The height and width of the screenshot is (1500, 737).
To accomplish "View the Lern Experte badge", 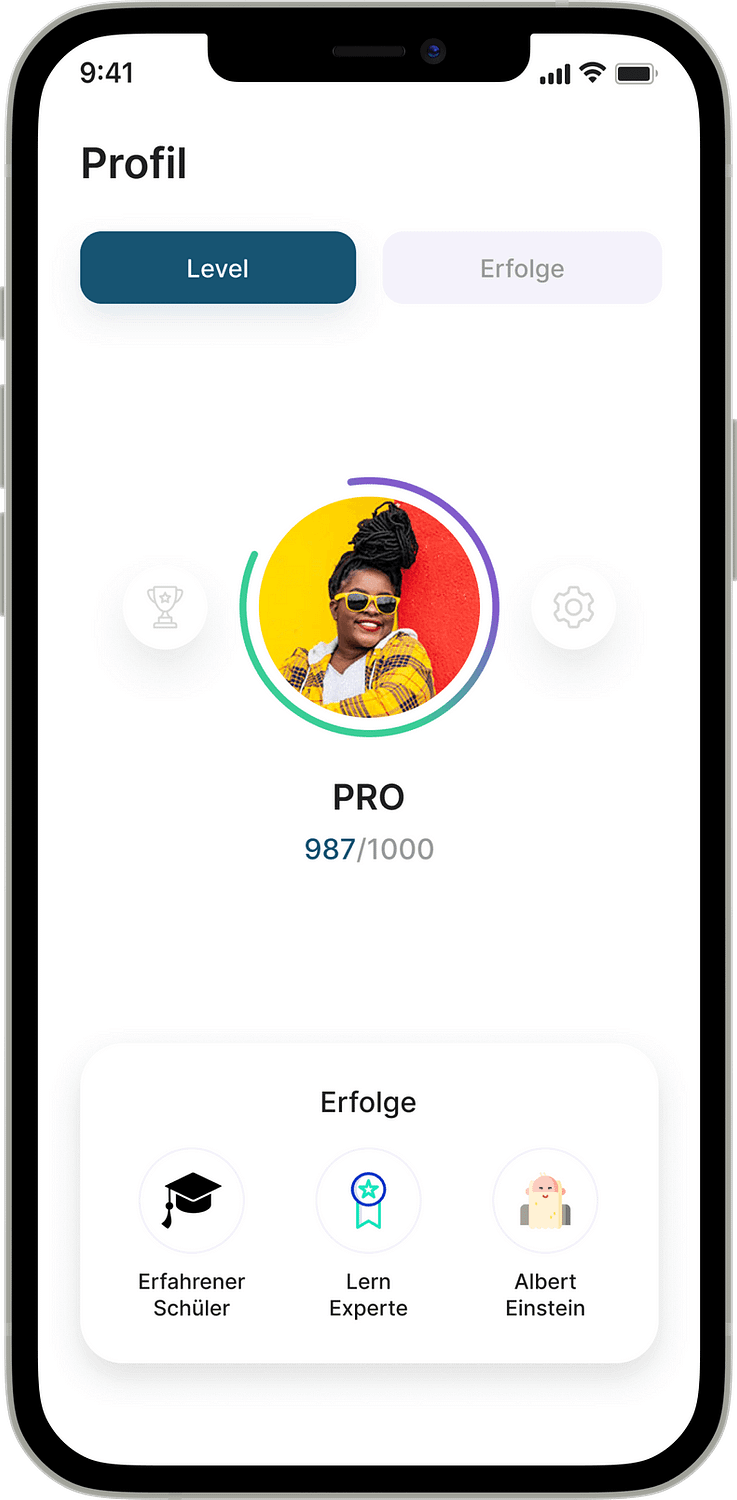I will [x=368, y=1200].
